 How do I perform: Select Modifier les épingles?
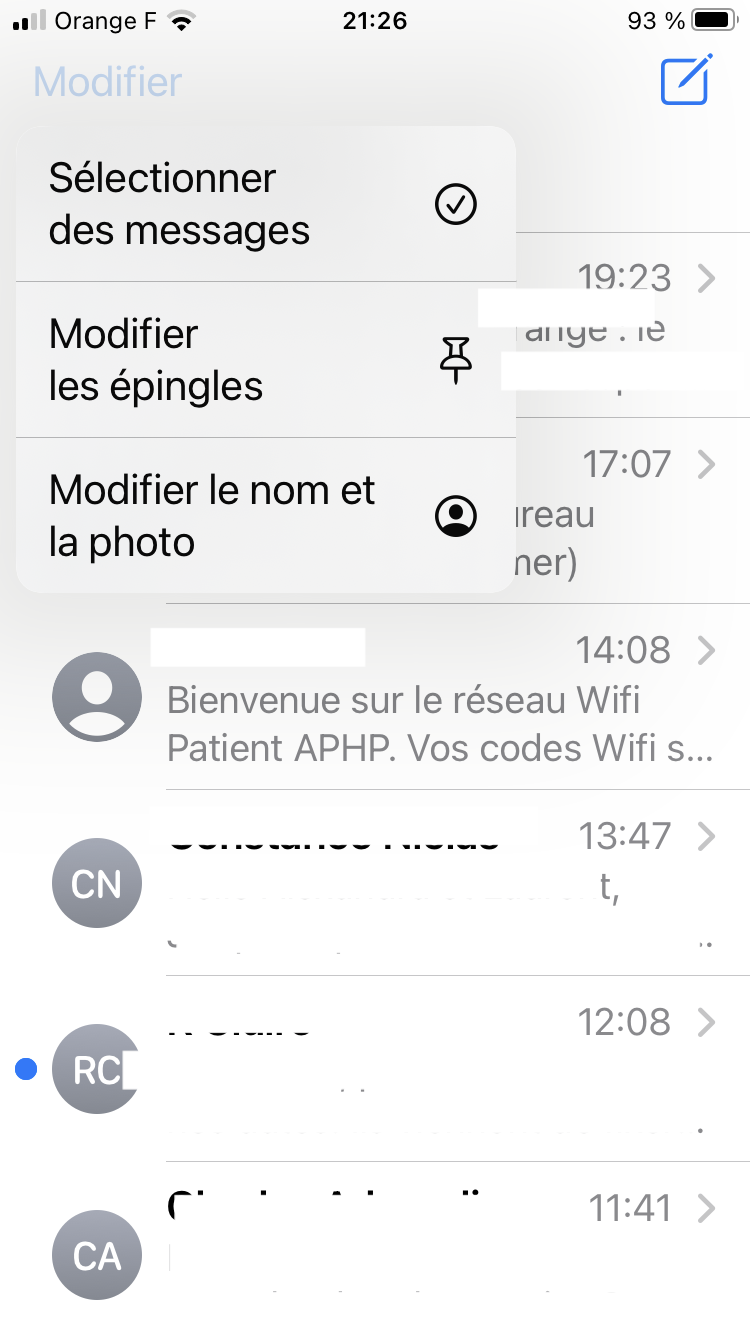point(265,360)
